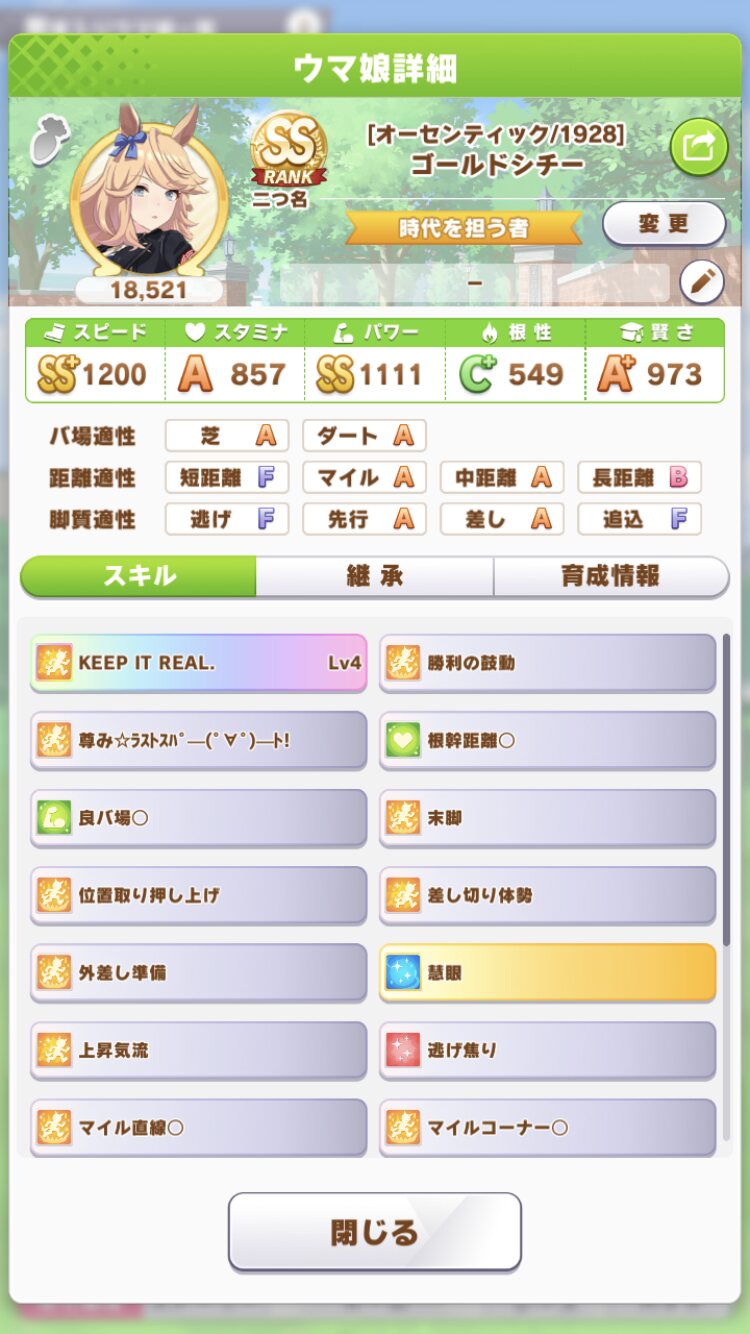Switch to the 継承 tab
The width and height of the screenshot is (750, 1334).
[x=374, y=576]
